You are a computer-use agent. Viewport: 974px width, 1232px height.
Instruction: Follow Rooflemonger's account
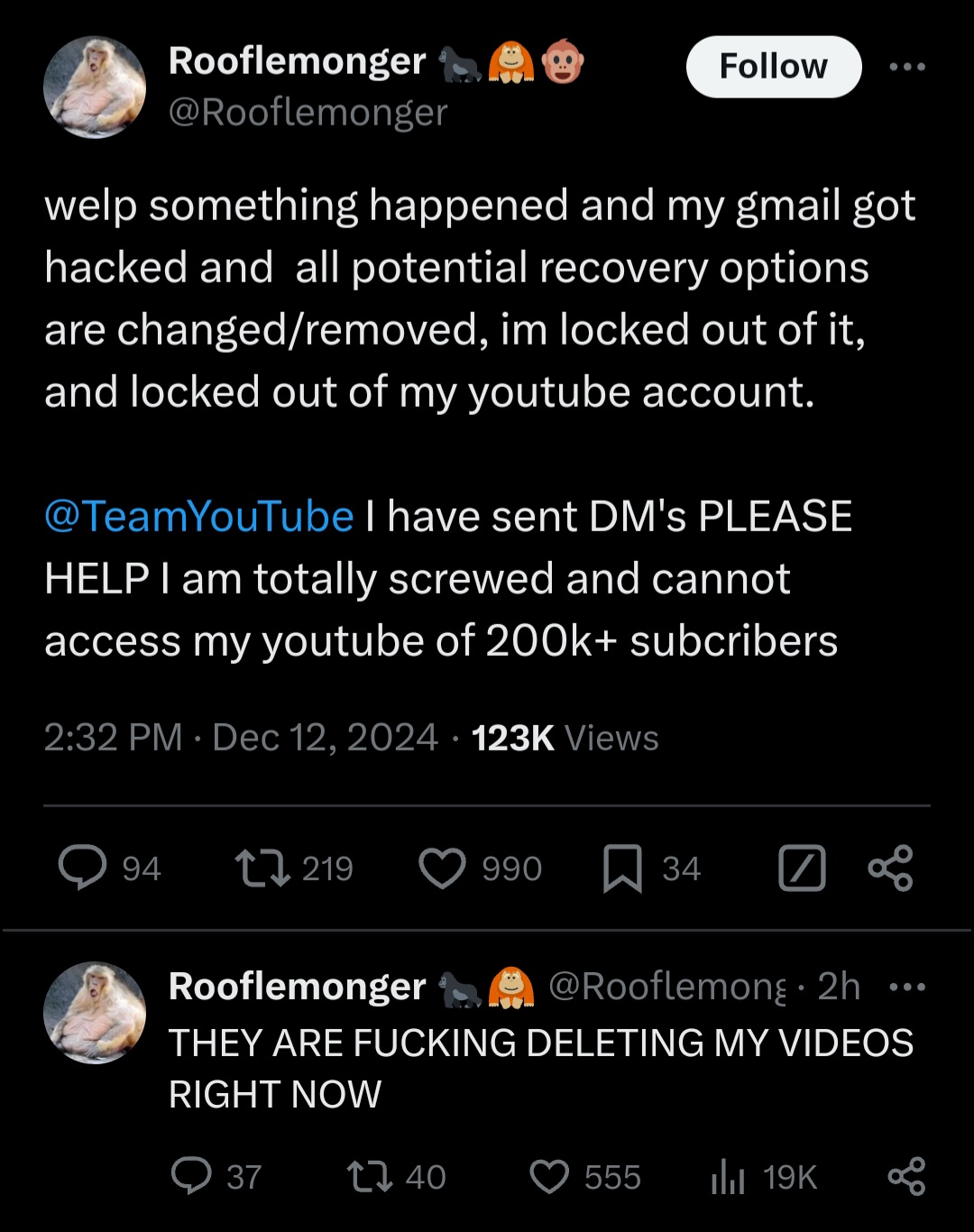pos(773,67)
